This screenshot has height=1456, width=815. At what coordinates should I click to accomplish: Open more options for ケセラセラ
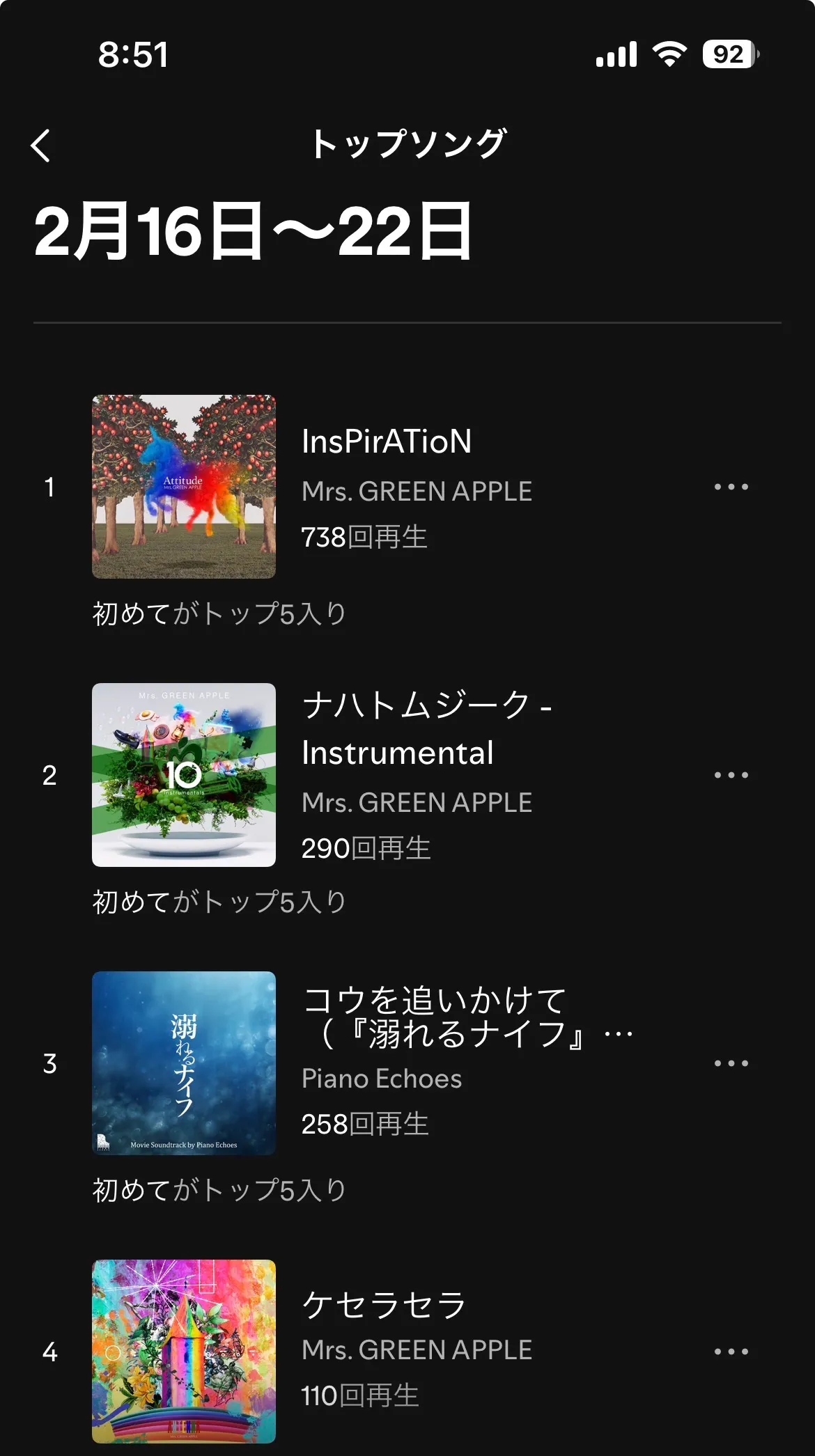pos(731,1352)
